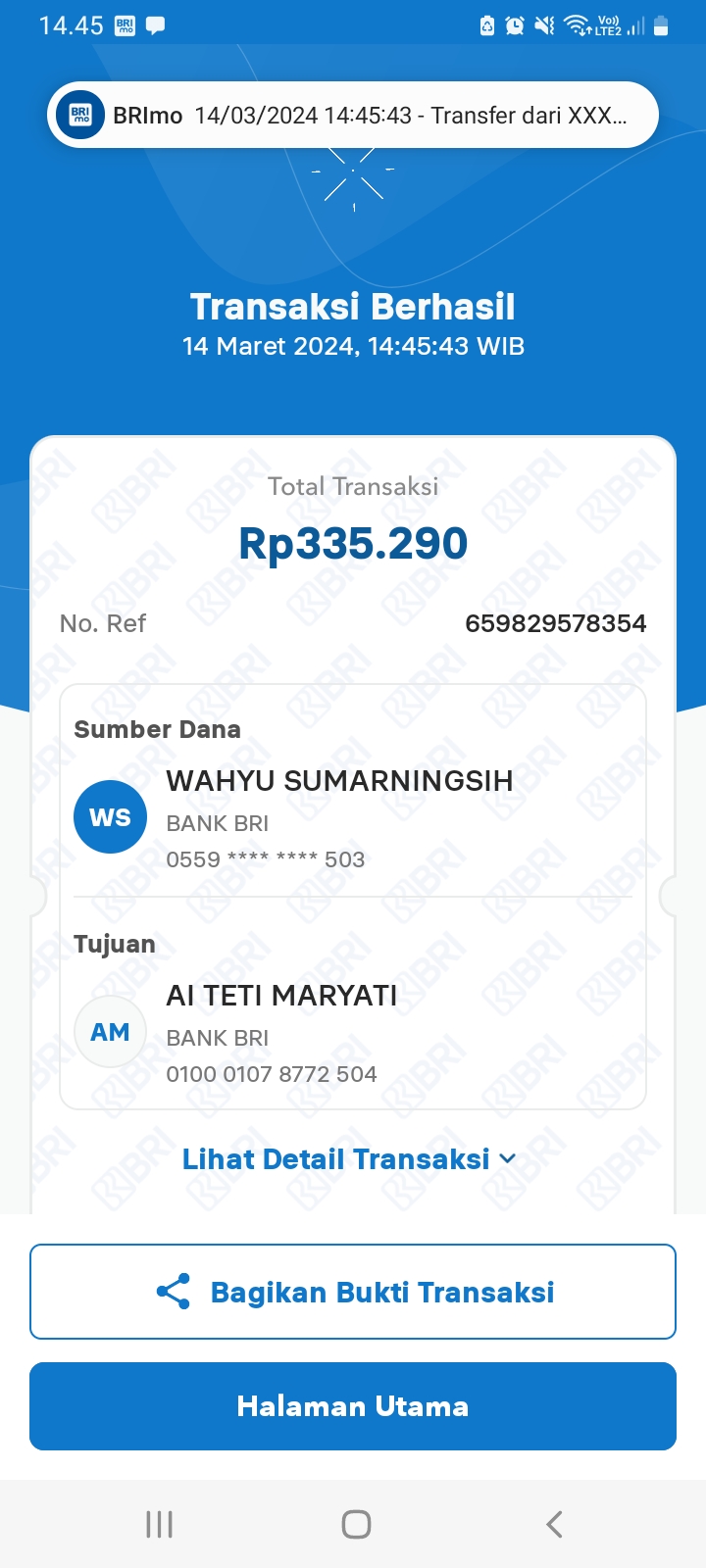Screen dimensions: 706x1568
Task: Tap the system back button
Action: tap(554, 1524)
